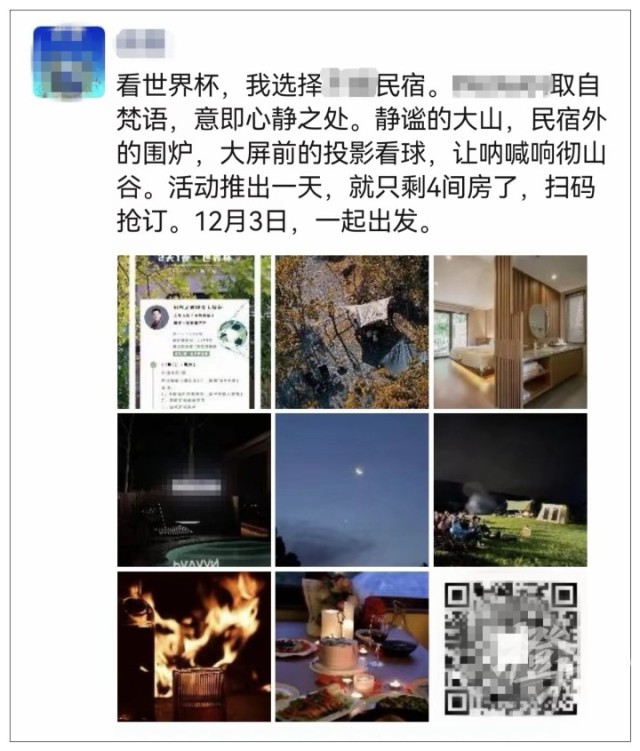The image size is (640, 751).
Task: View the candlelit dinner table photo
Action: pyautogui.click(x=351, y=647)
